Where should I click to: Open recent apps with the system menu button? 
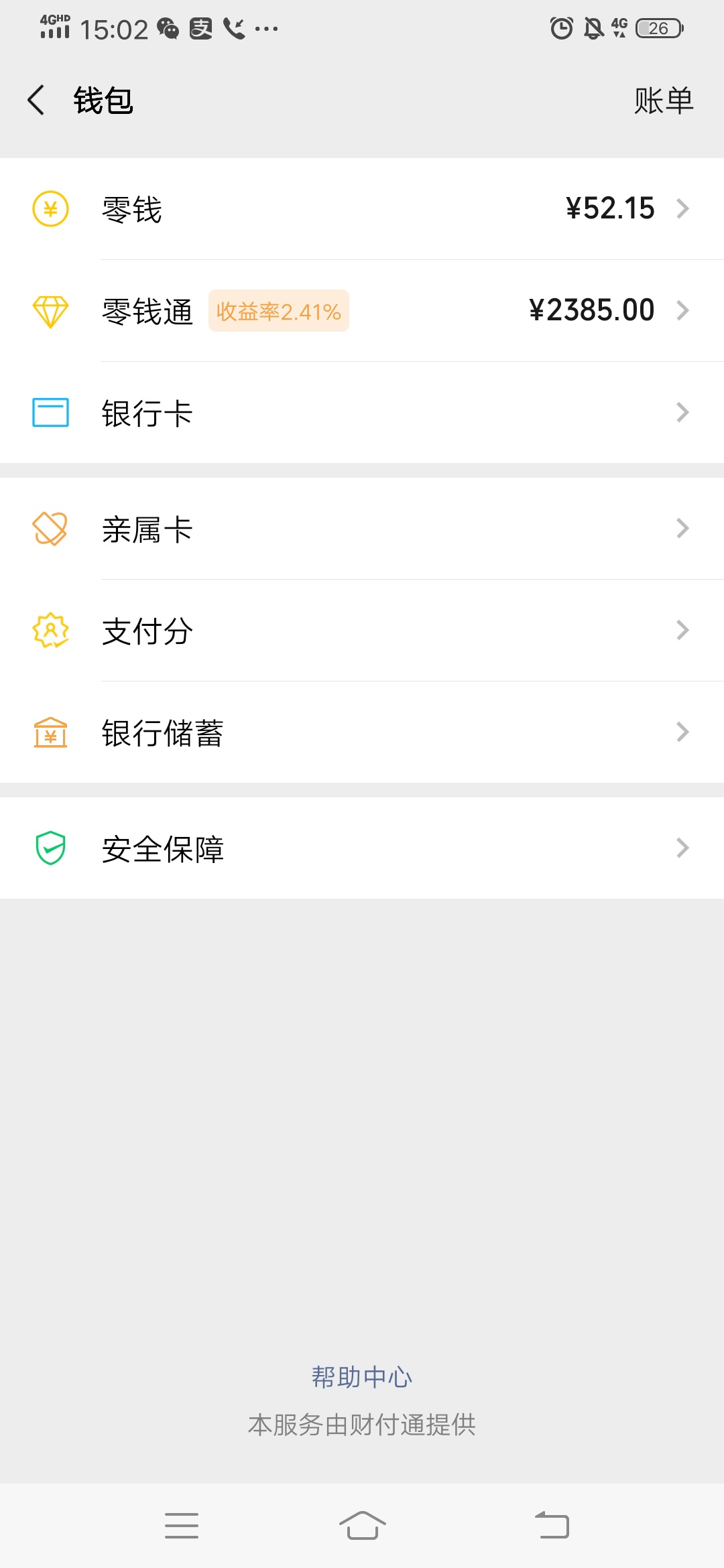(x=182, y=1526)
